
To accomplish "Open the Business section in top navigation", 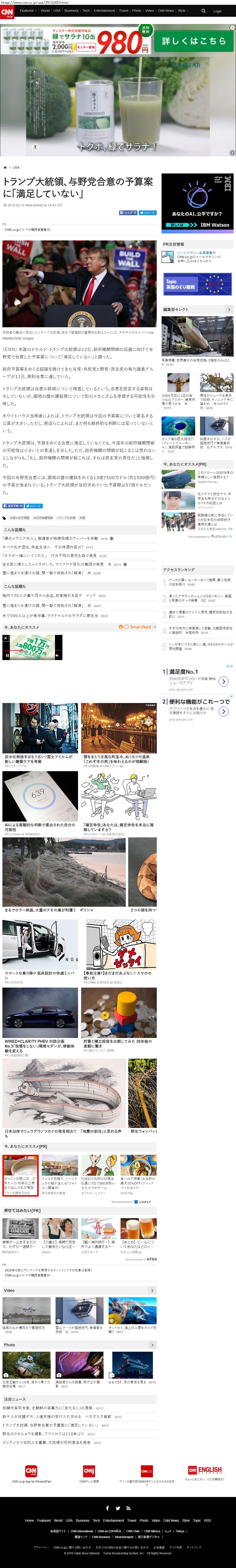I will [x=71, y=10].
